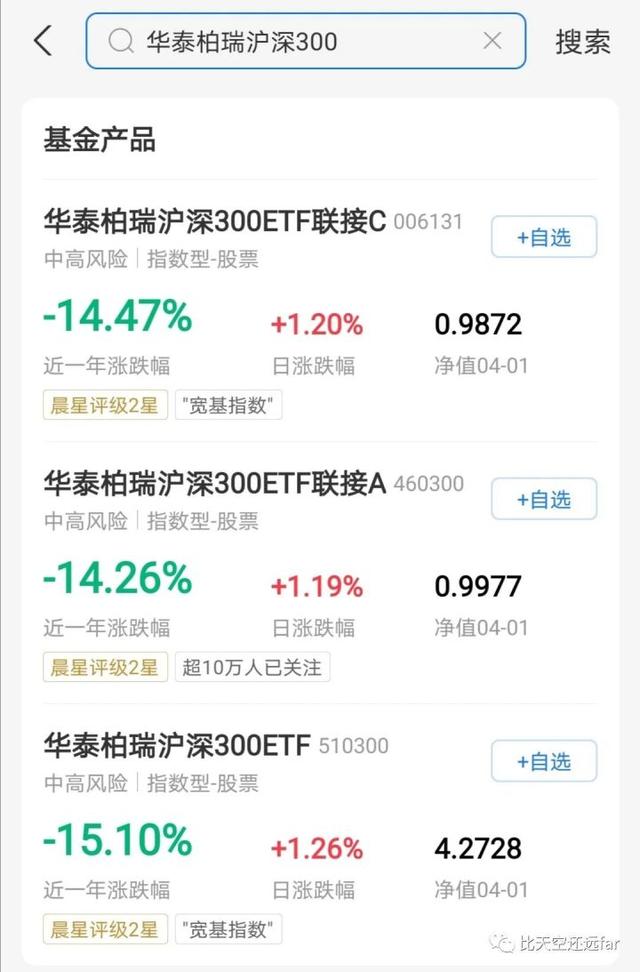Tap the 搜索 button
640x972 pixels.
(583, 41)
